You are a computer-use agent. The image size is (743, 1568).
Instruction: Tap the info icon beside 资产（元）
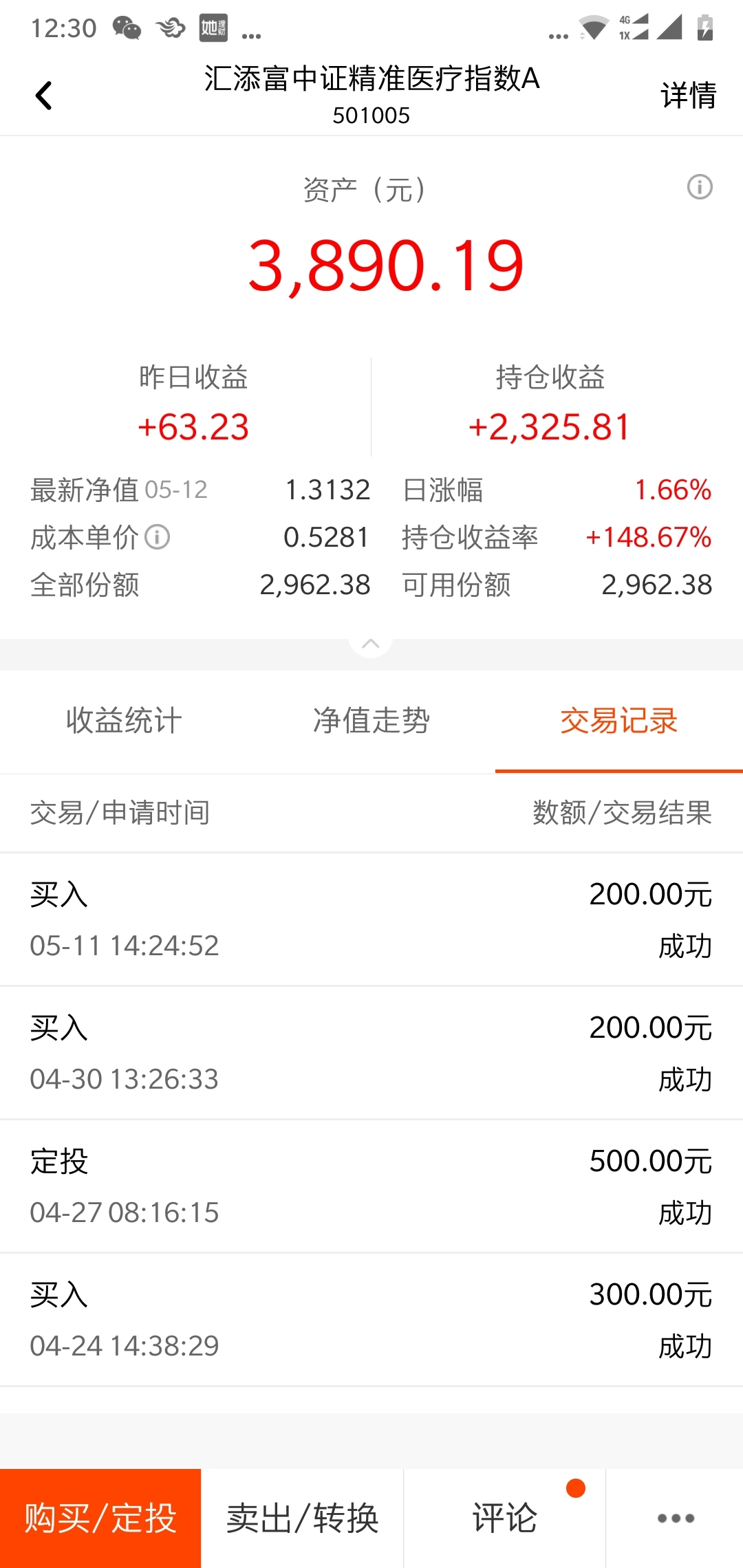coord(700,187)
